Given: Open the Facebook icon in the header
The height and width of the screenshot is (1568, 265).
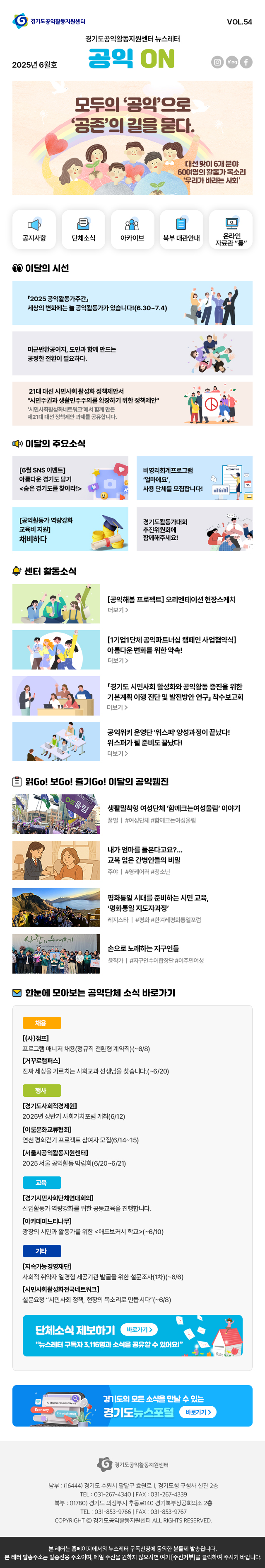Looking at the screenshot, I should (246, 62).
